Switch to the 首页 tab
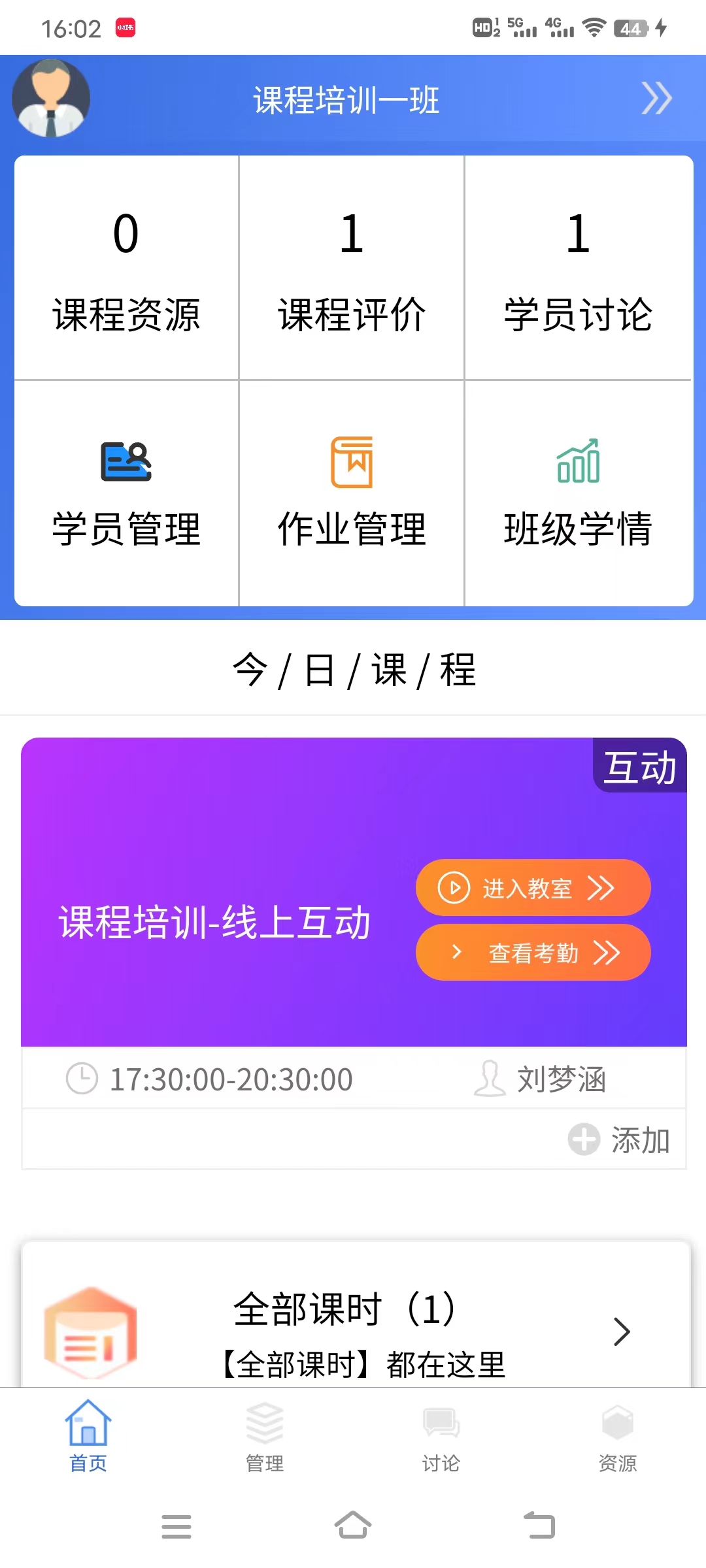 pos(88,1435)
